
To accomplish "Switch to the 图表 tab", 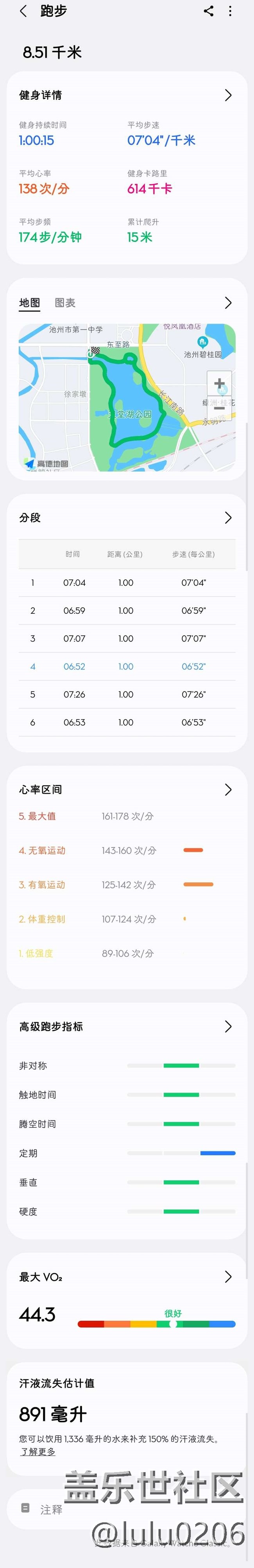I will pyautogui.click(x=65, y=302).
